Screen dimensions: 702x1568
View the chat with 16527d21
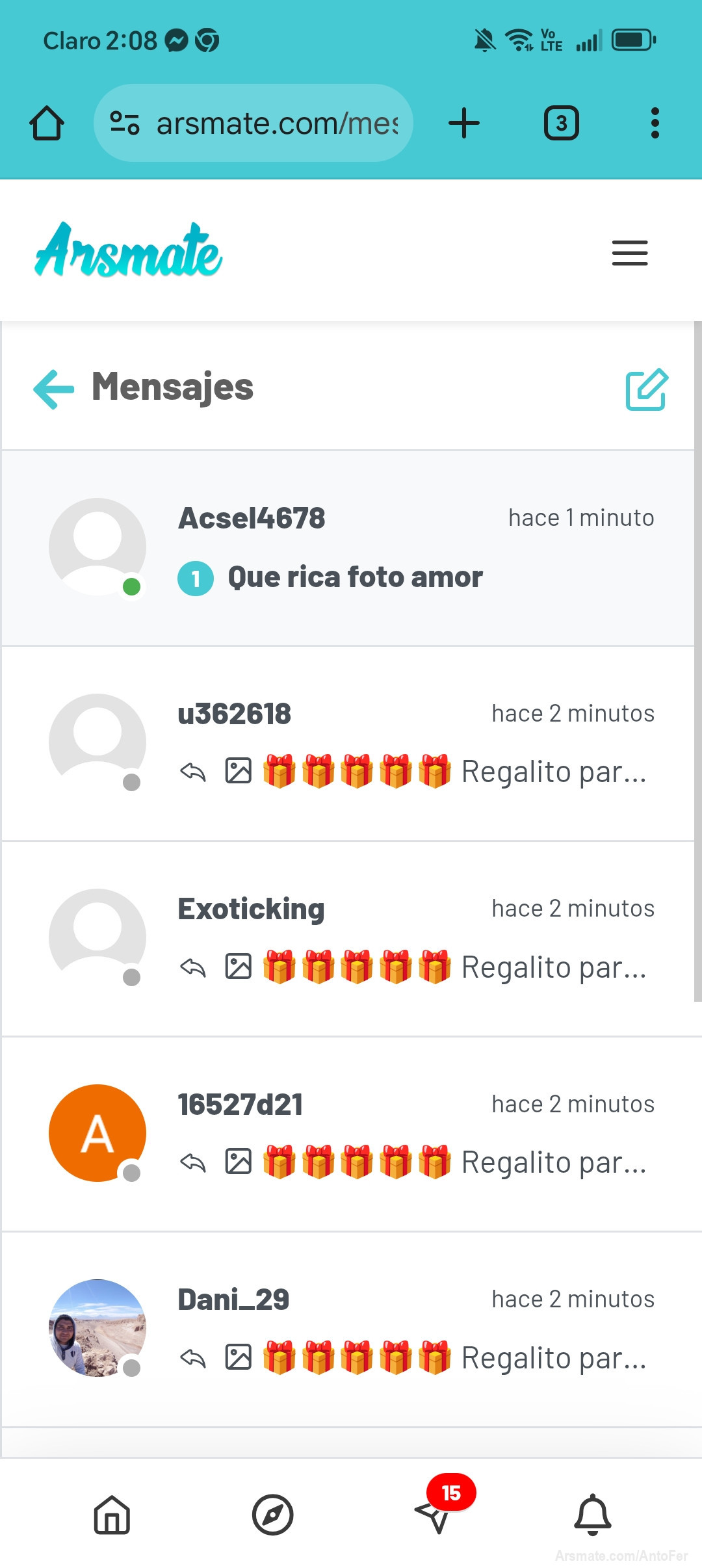[x=348, y=1134]
